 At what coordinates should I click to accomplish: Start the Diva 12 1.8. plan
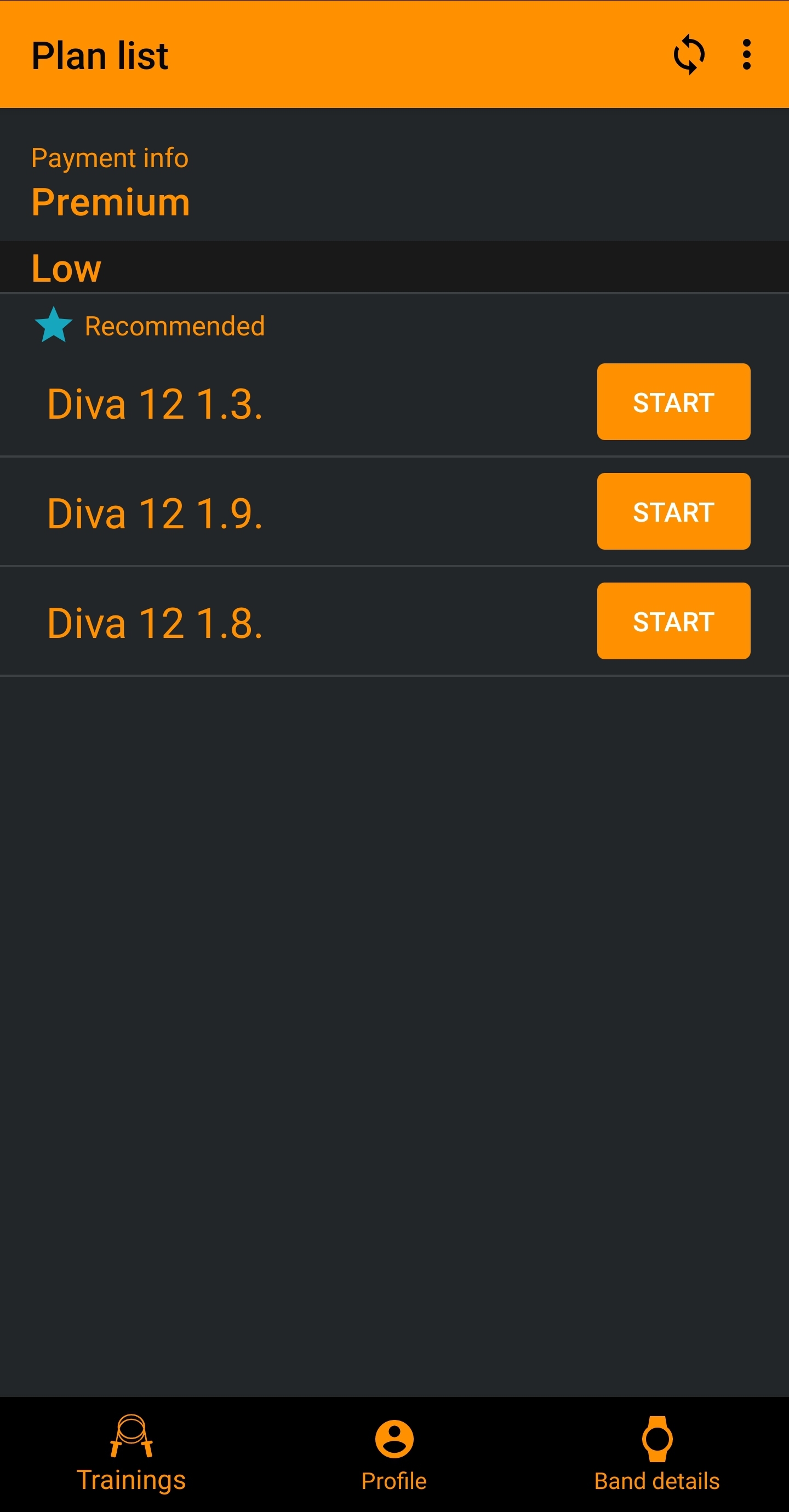coord(673,621)
